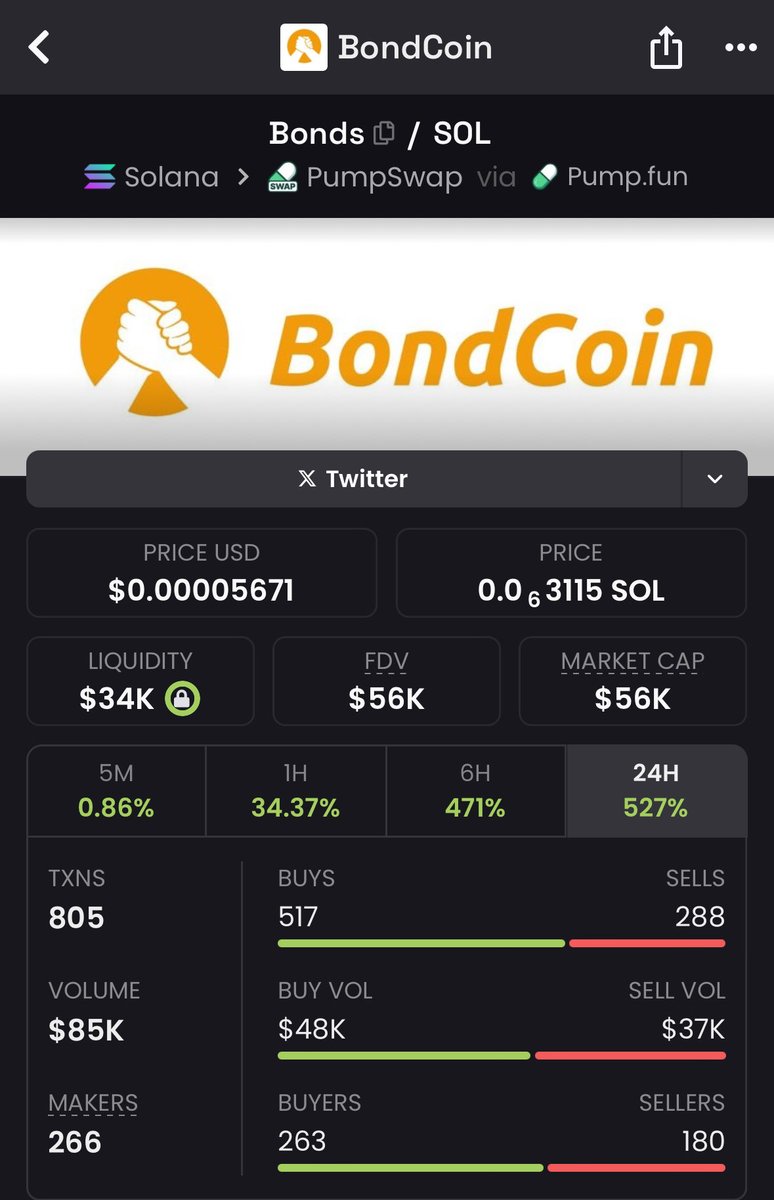
Task: Expand the dropdown beside Twitter
Action: [714, 479]
